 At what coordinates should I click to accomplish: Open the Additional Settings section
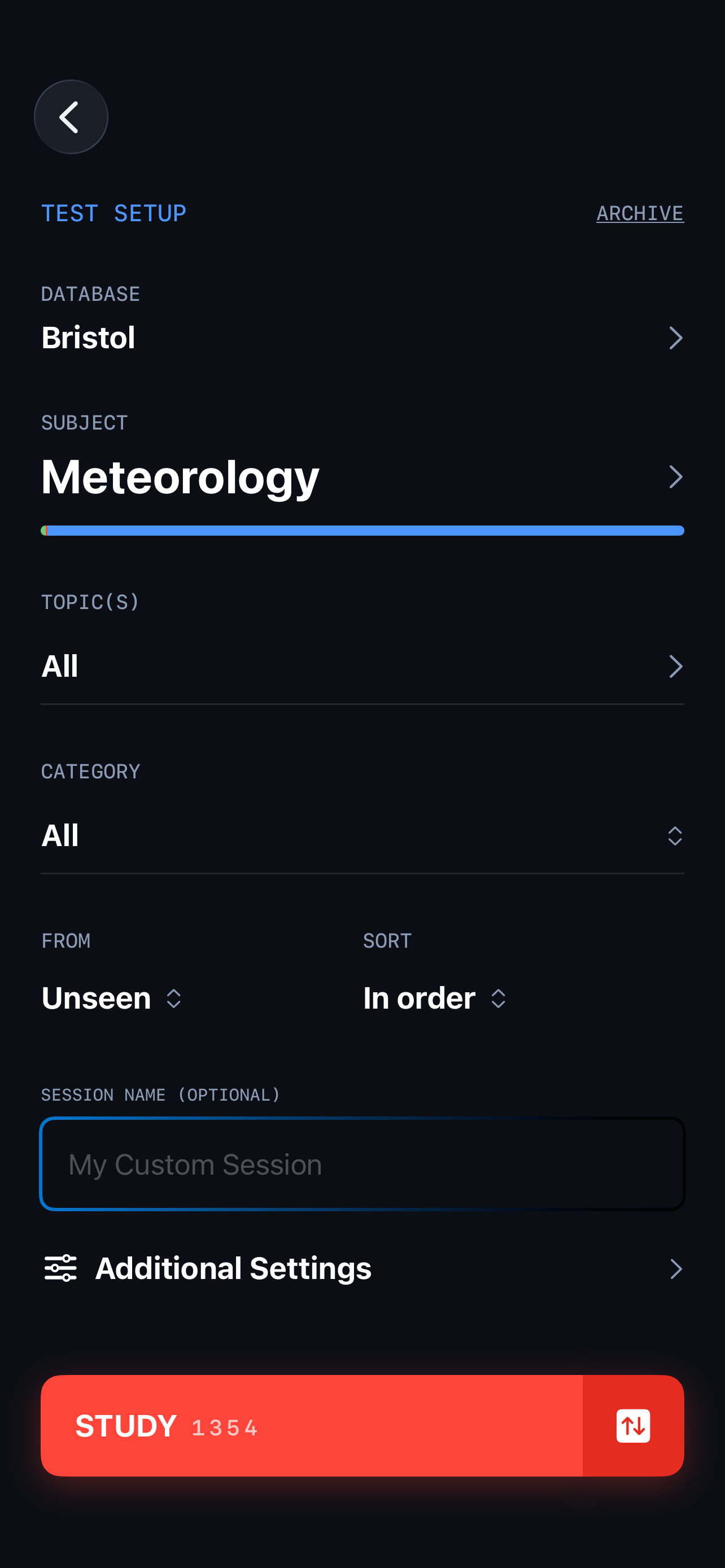coord(233,1268)
